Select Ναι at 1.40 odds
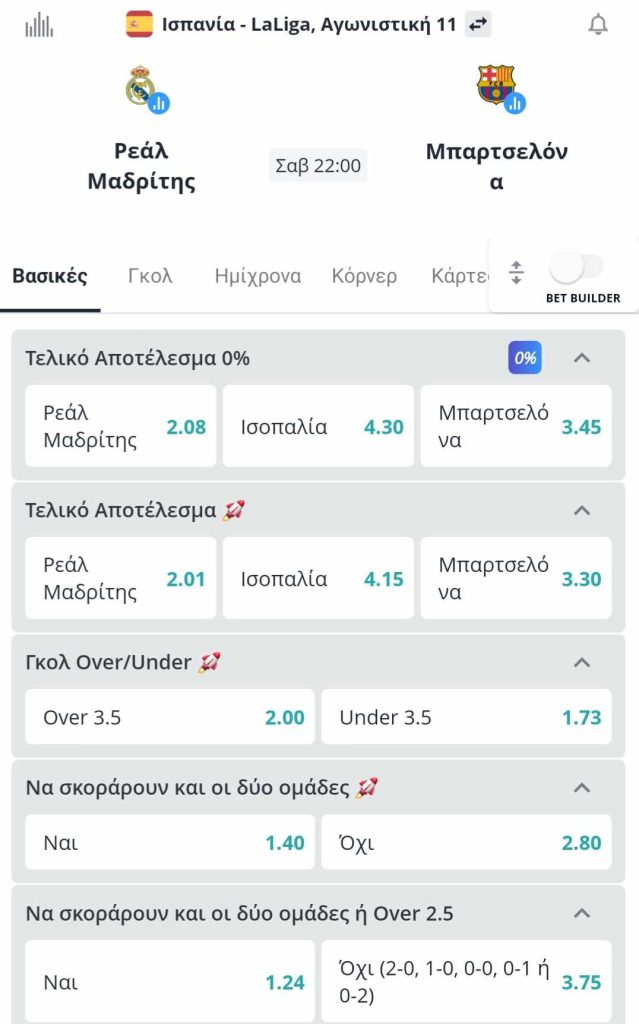The height and width of the screenshot is (1024, 639). [170, 842]
